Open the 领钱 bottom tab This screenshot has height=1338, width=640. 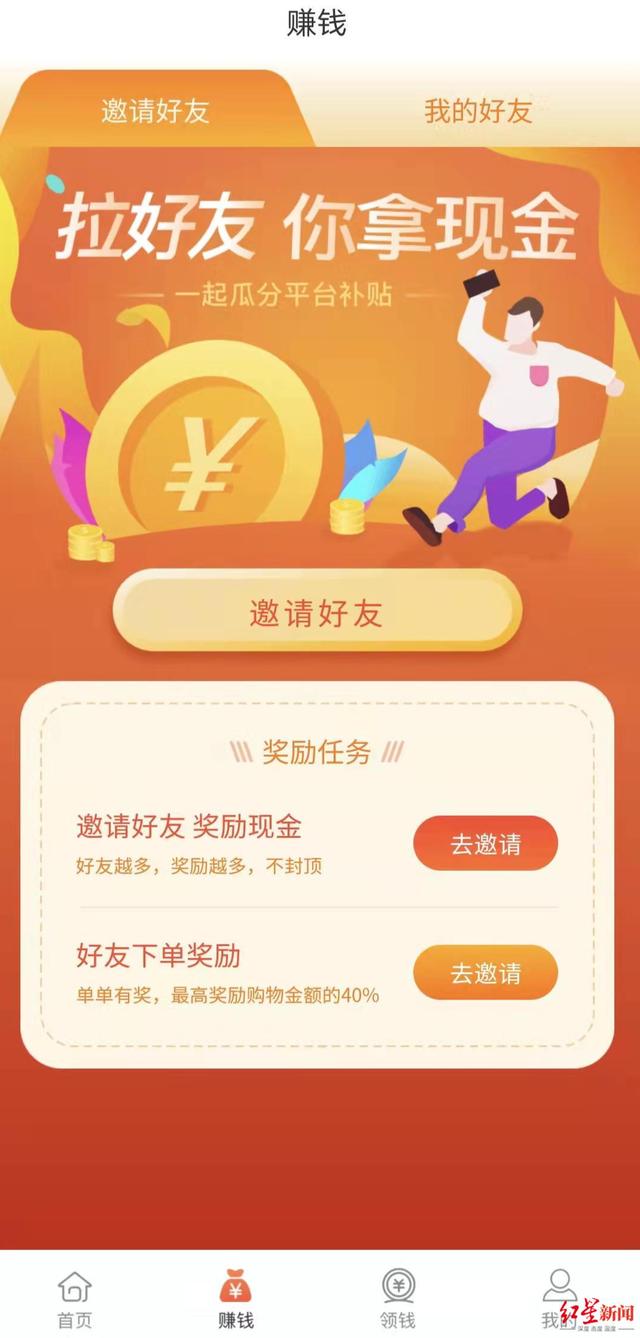398,1298
